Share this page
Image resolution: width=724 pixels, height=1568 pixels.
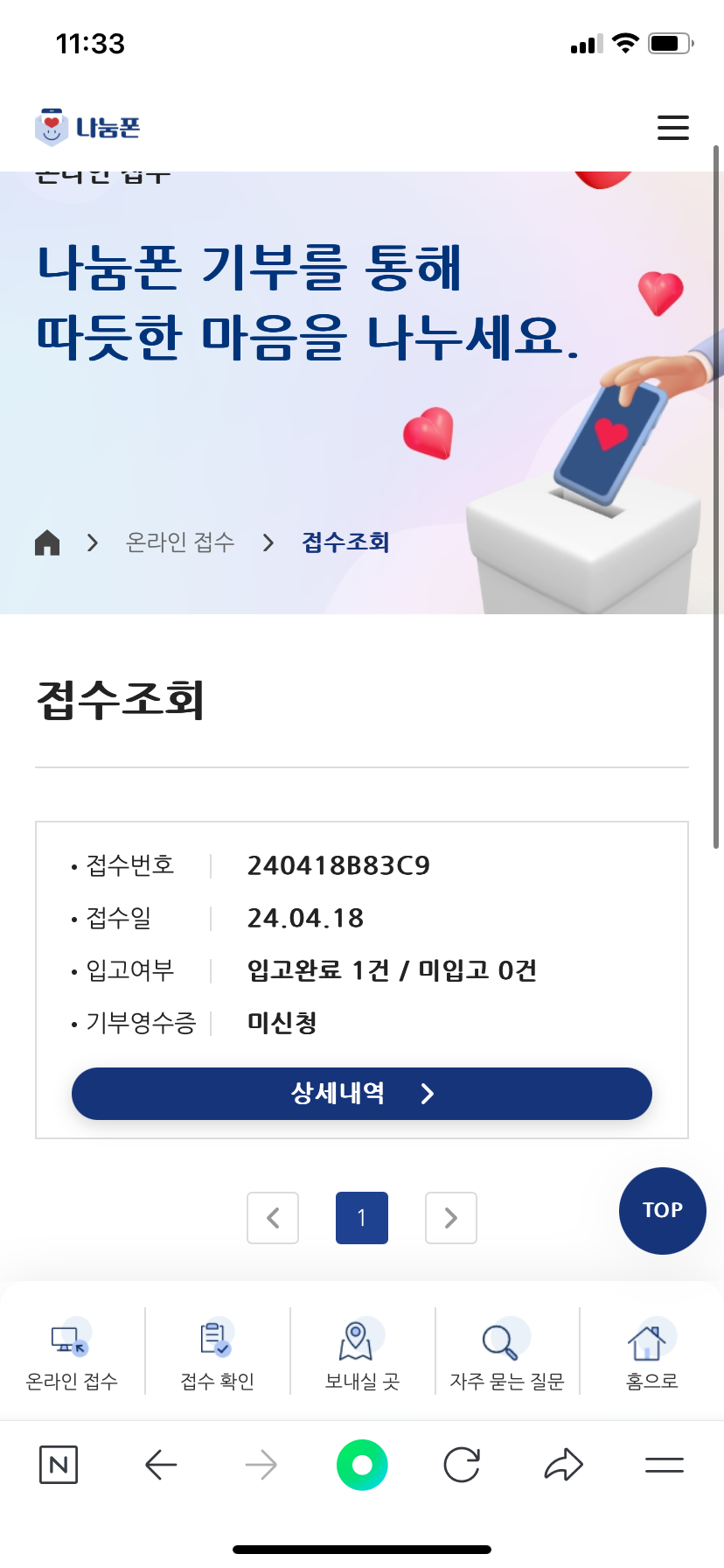[x=563, y=1464]
